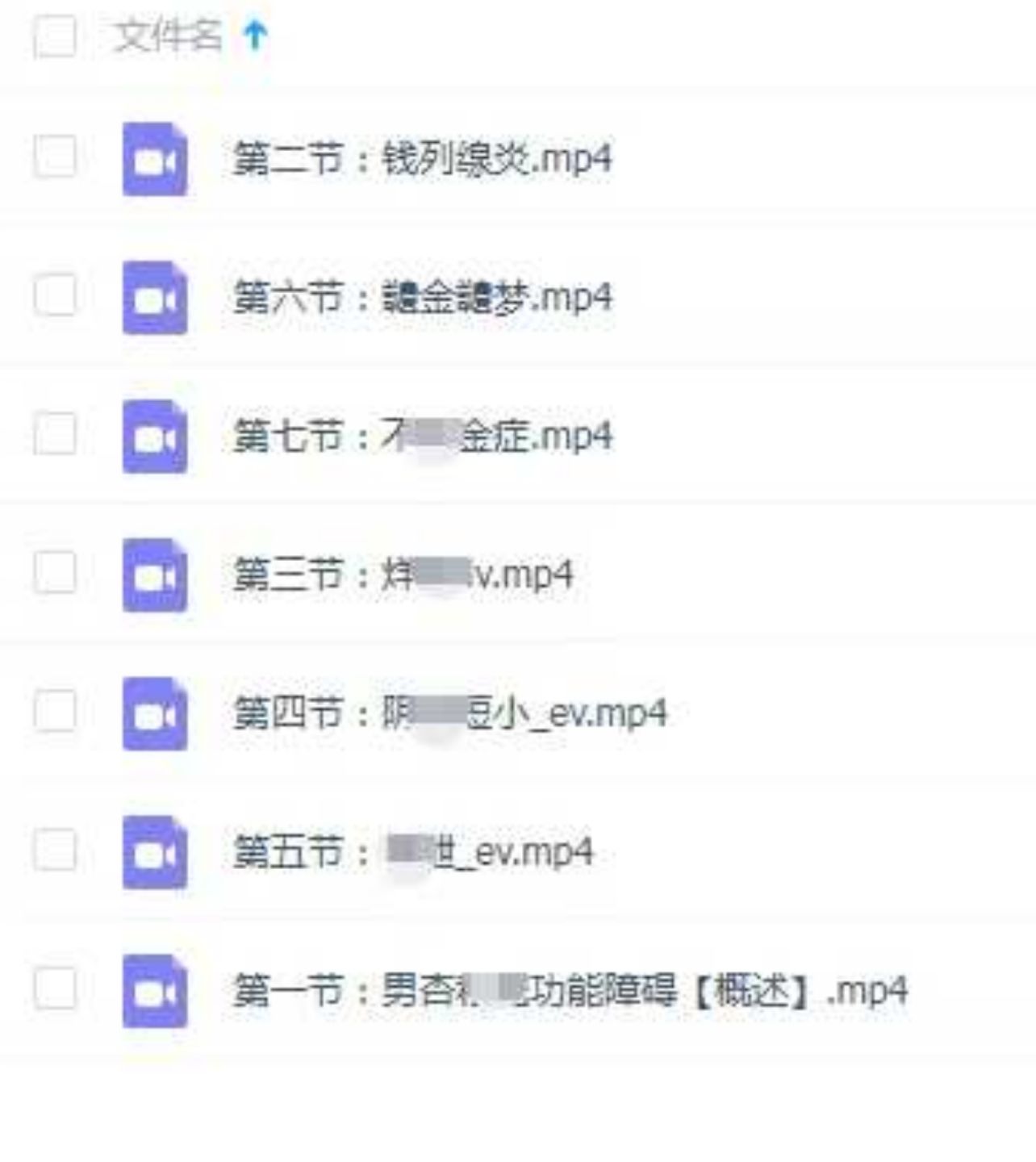Play the 第七节 video
The height and width of the screenshot is (1162, 1036).
[421, 437]
